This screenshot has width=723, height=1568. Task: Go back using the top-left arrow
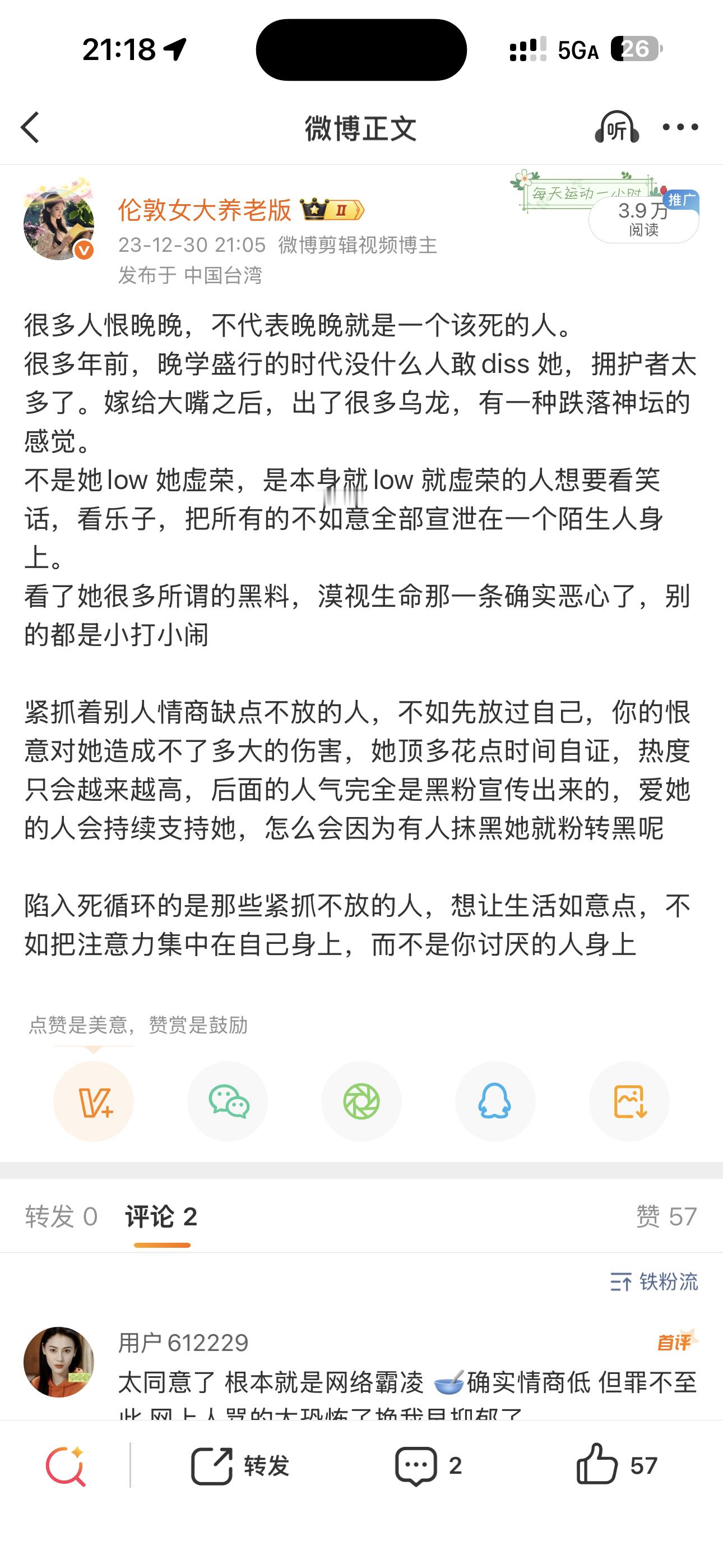30,127
